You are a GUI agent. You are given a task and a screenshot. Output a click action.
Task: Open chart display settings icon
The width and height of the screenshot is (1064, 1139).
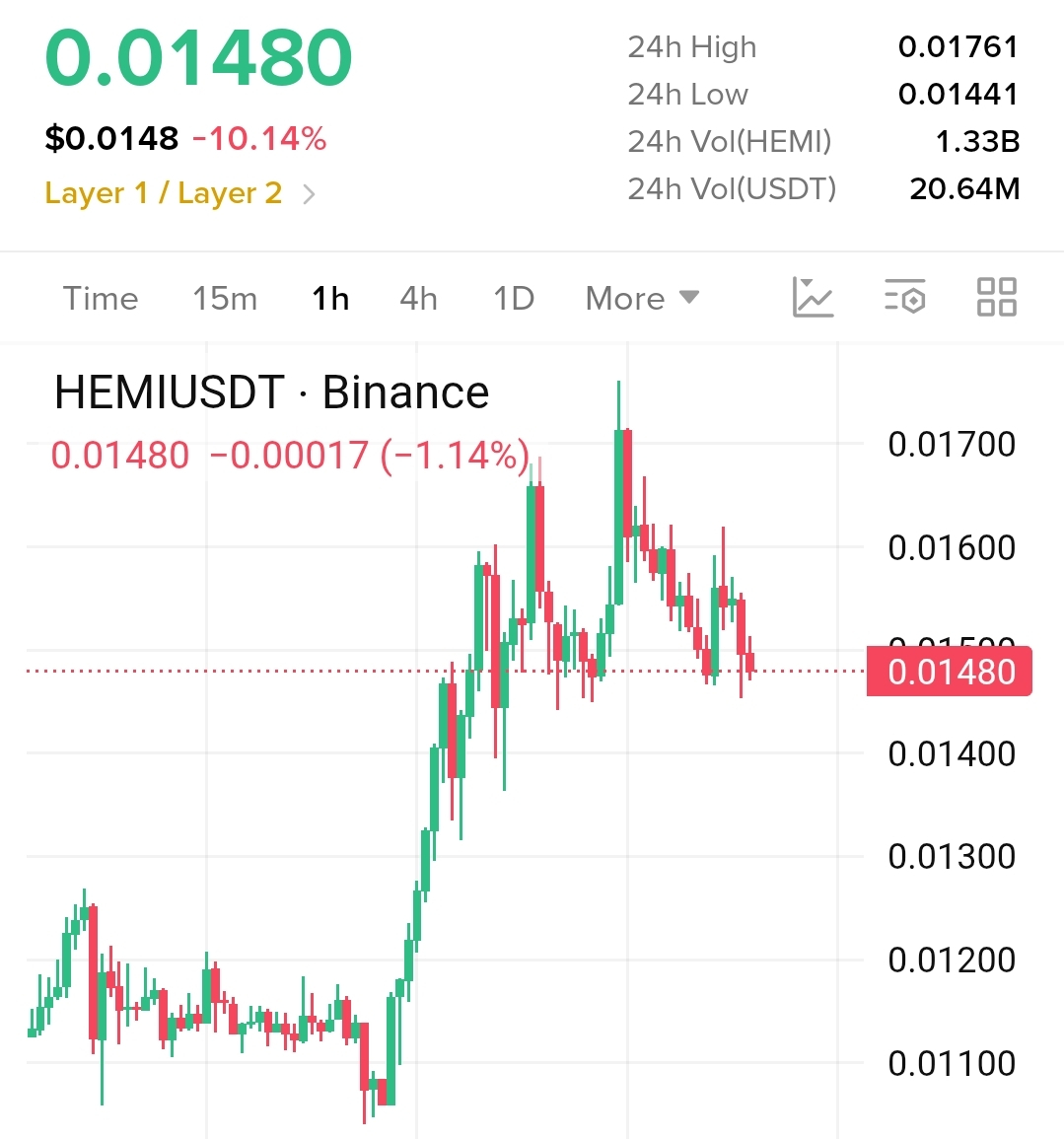tap(905, 297)
